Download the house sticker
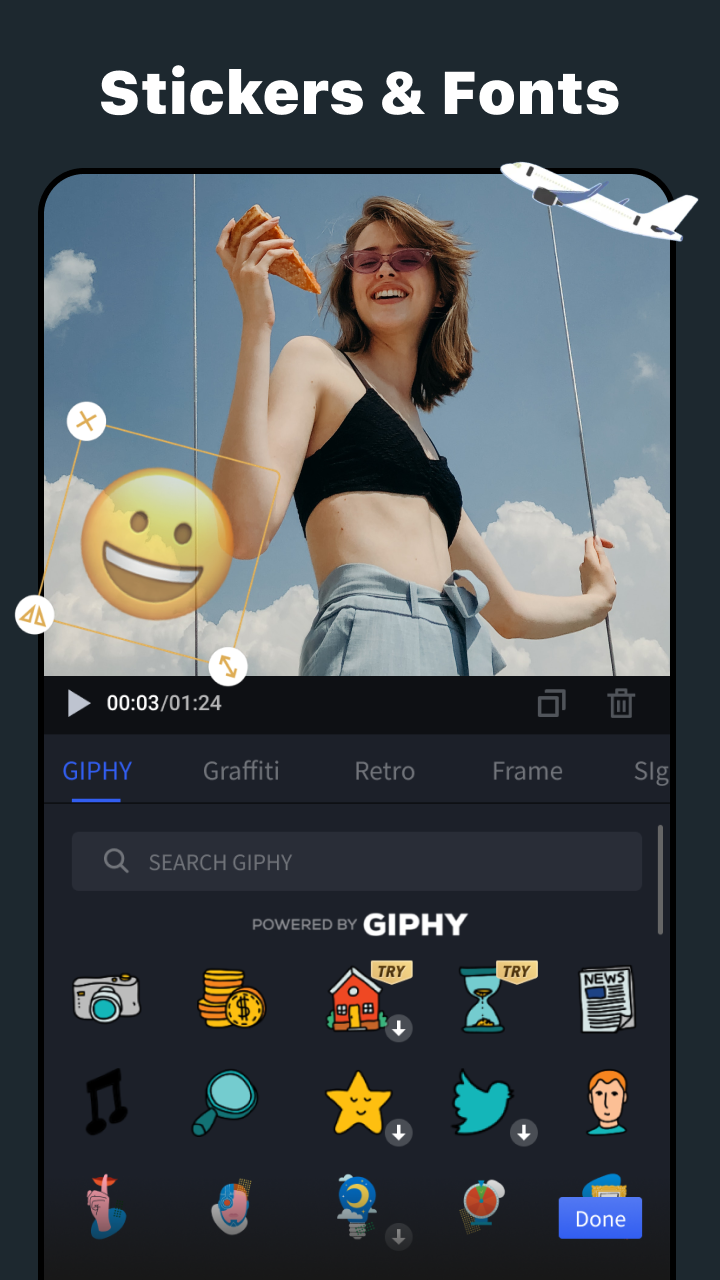The width and height of the screenshot is (720, 1280). point(398,1030)
